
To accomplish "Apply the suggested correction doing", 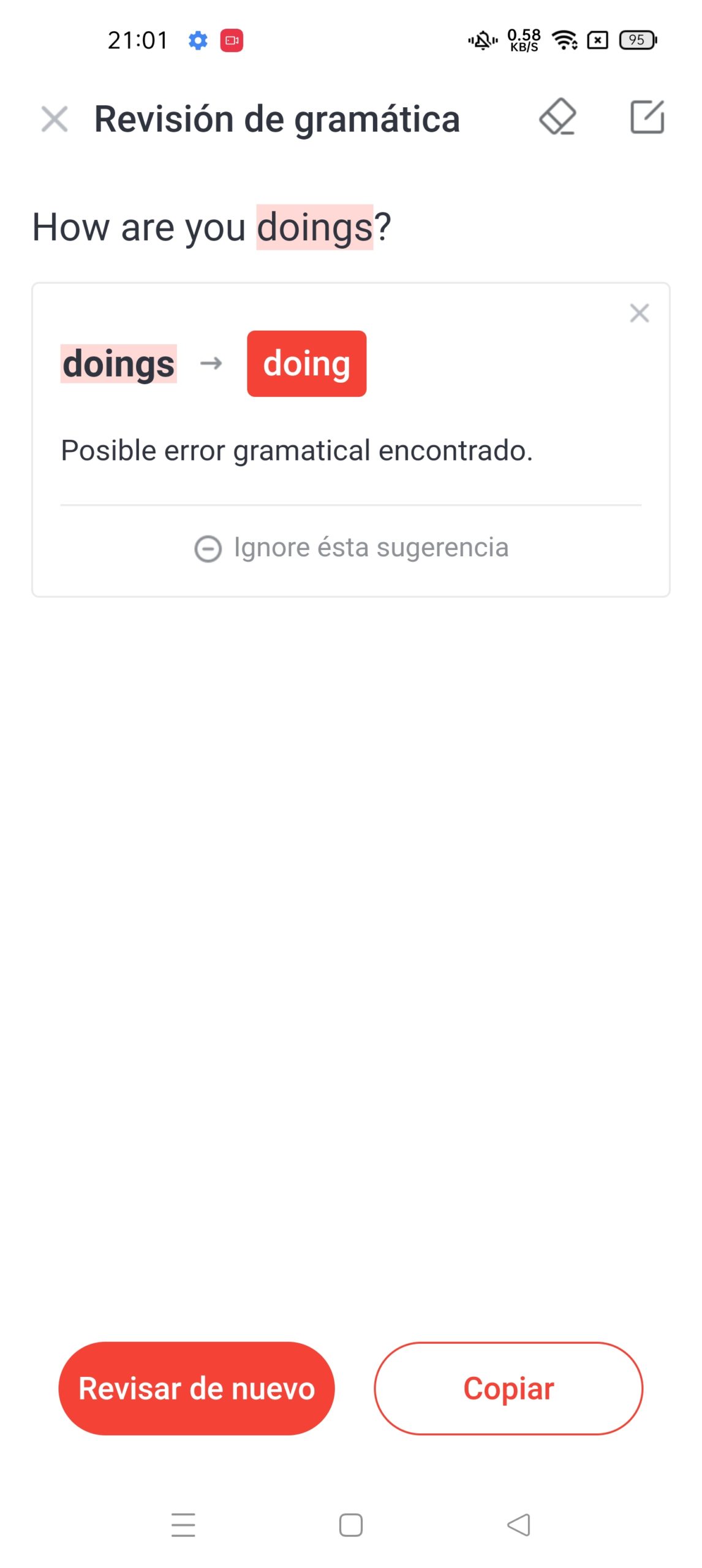I will tap(306, 364).
